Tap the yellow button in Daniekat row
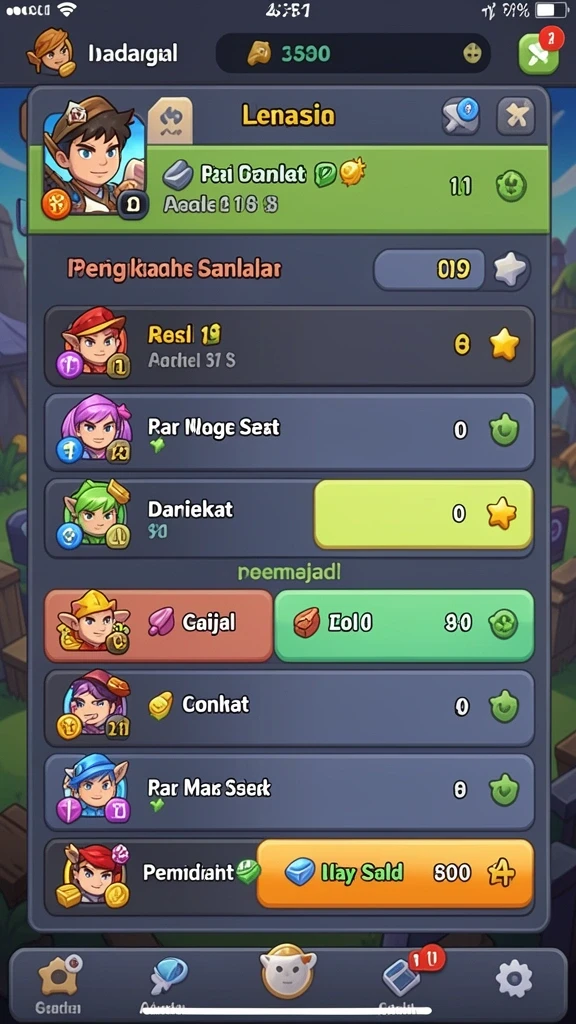 (x=423, y=515)
